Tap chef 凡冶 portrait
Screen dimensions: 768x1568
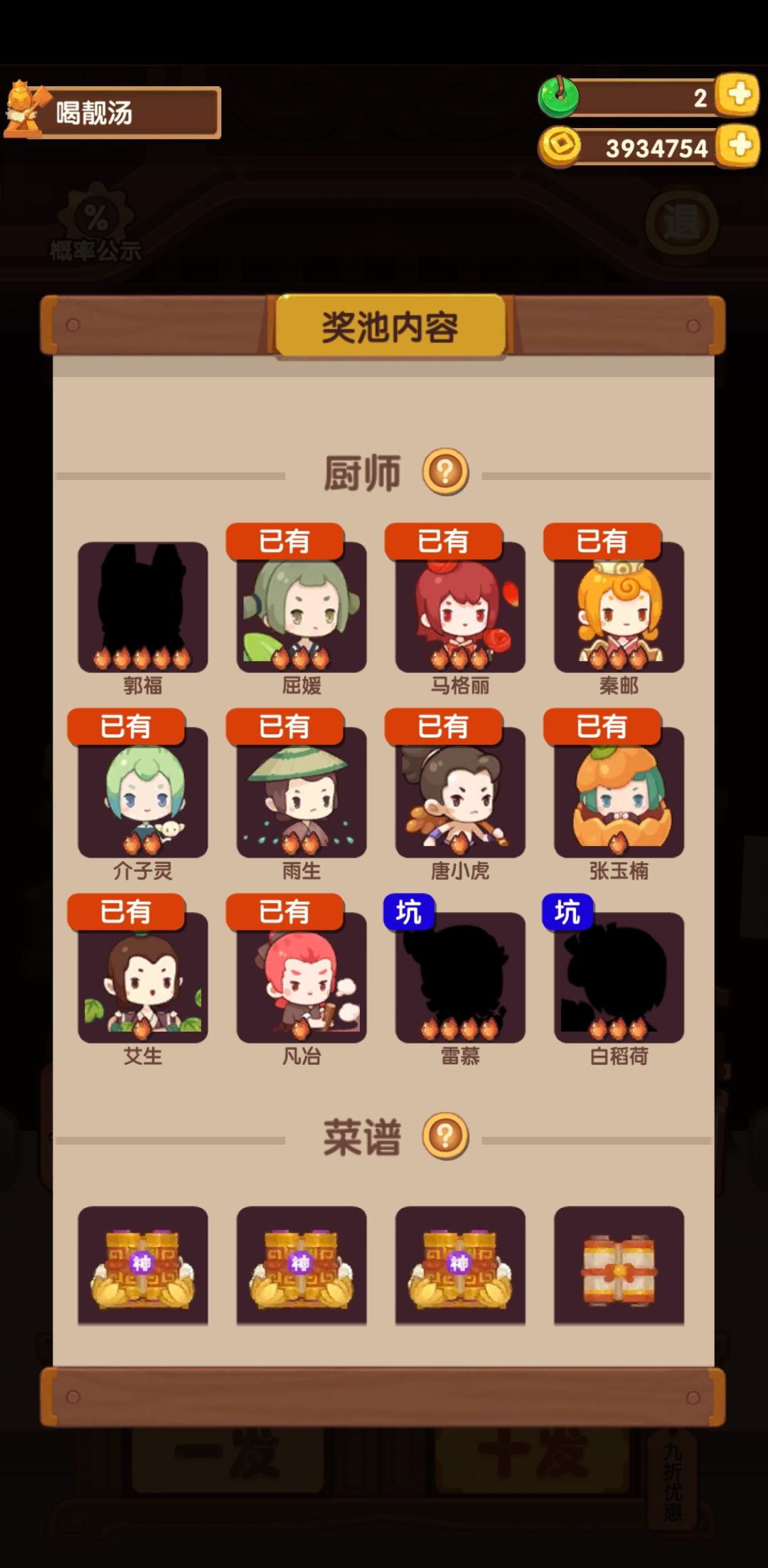click(x=302, y=978)
